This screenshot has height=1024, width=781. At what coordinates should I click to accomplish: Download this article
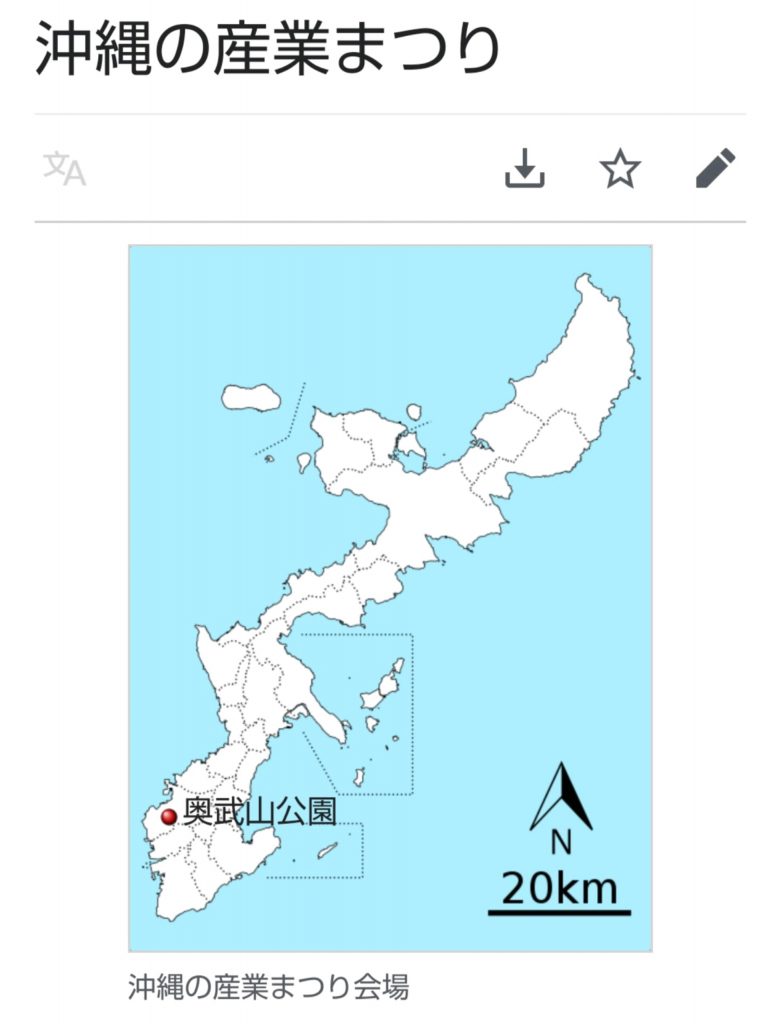click(x=524, y=169)
